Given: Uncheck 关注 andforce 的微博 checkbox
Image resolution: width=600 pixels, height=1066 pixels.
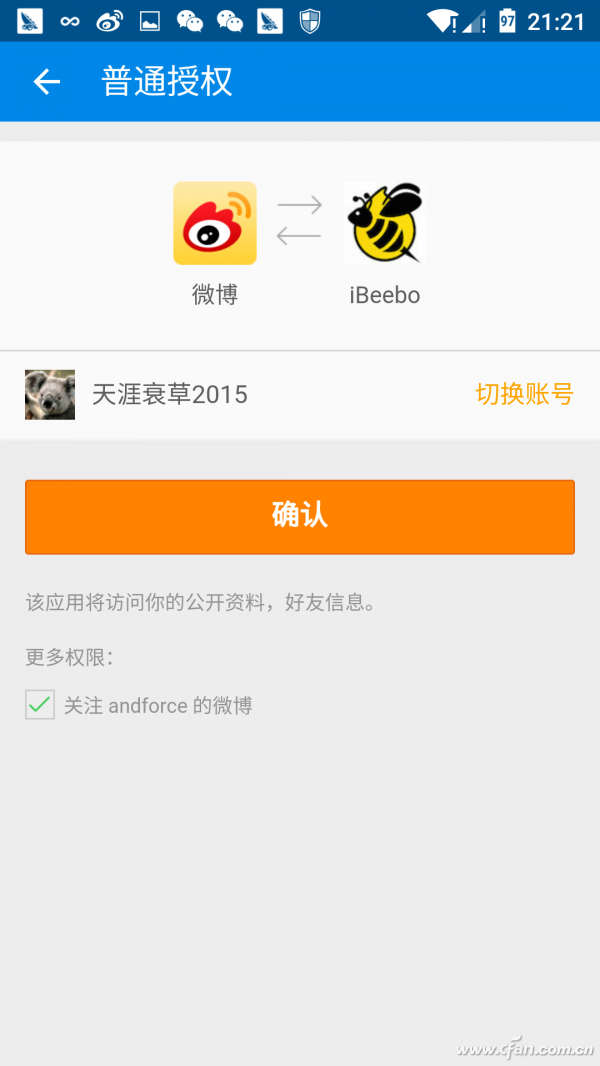Looking at the screenshot, I should point(40,704).
